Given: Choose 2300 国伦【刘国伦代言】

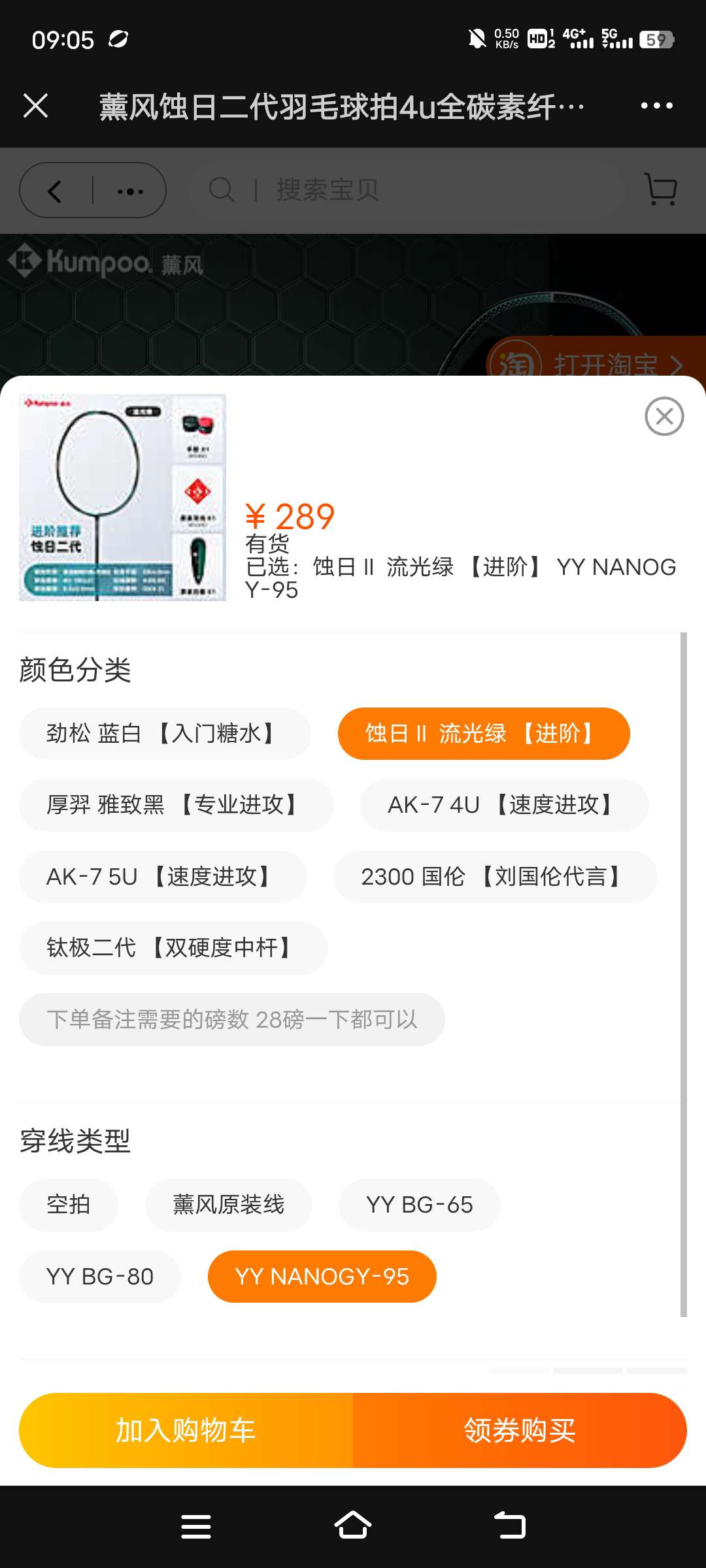Looking at the screenshot, I should pos(495,877).
